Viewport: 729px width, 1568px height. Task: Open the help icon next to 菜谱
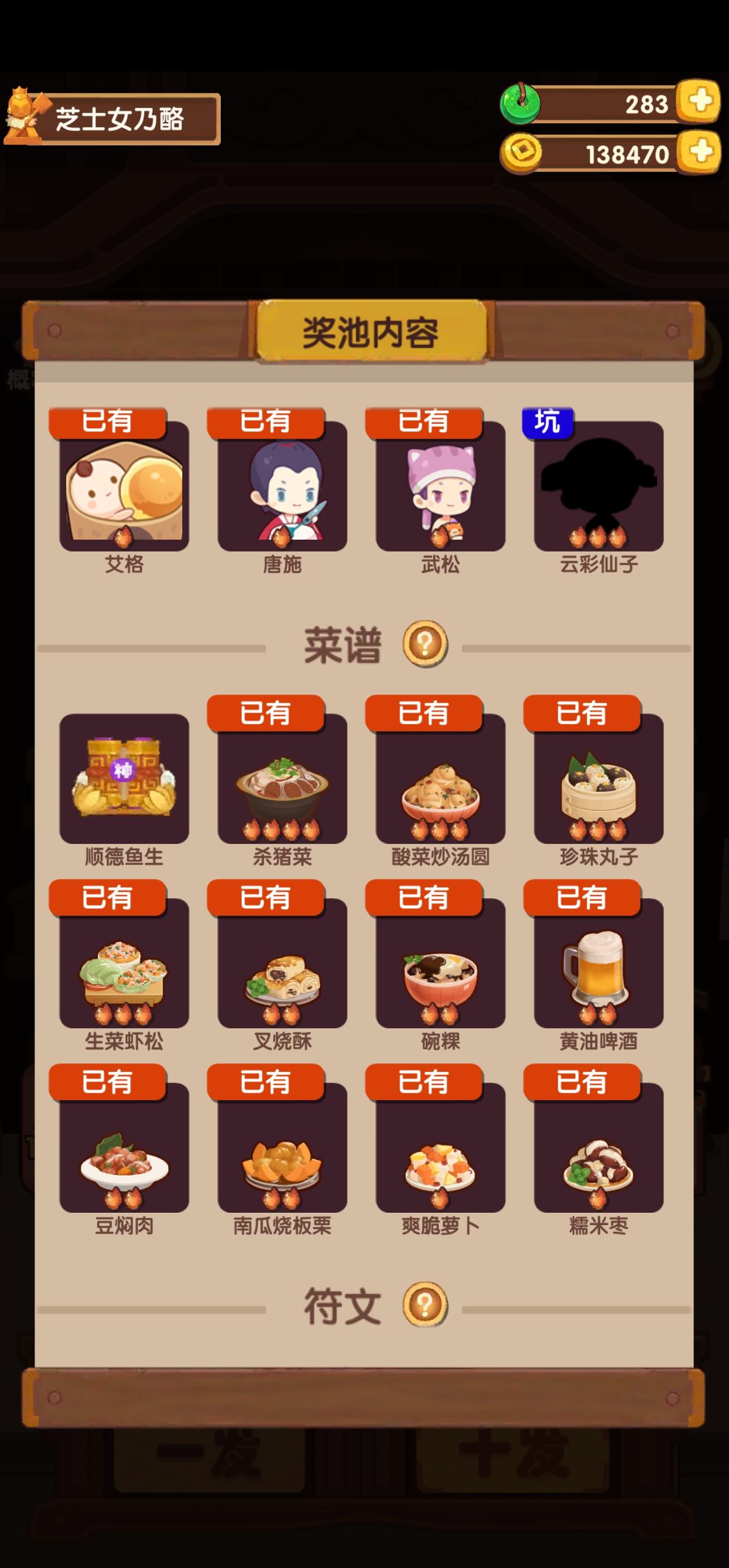click(x=425, y=643)
